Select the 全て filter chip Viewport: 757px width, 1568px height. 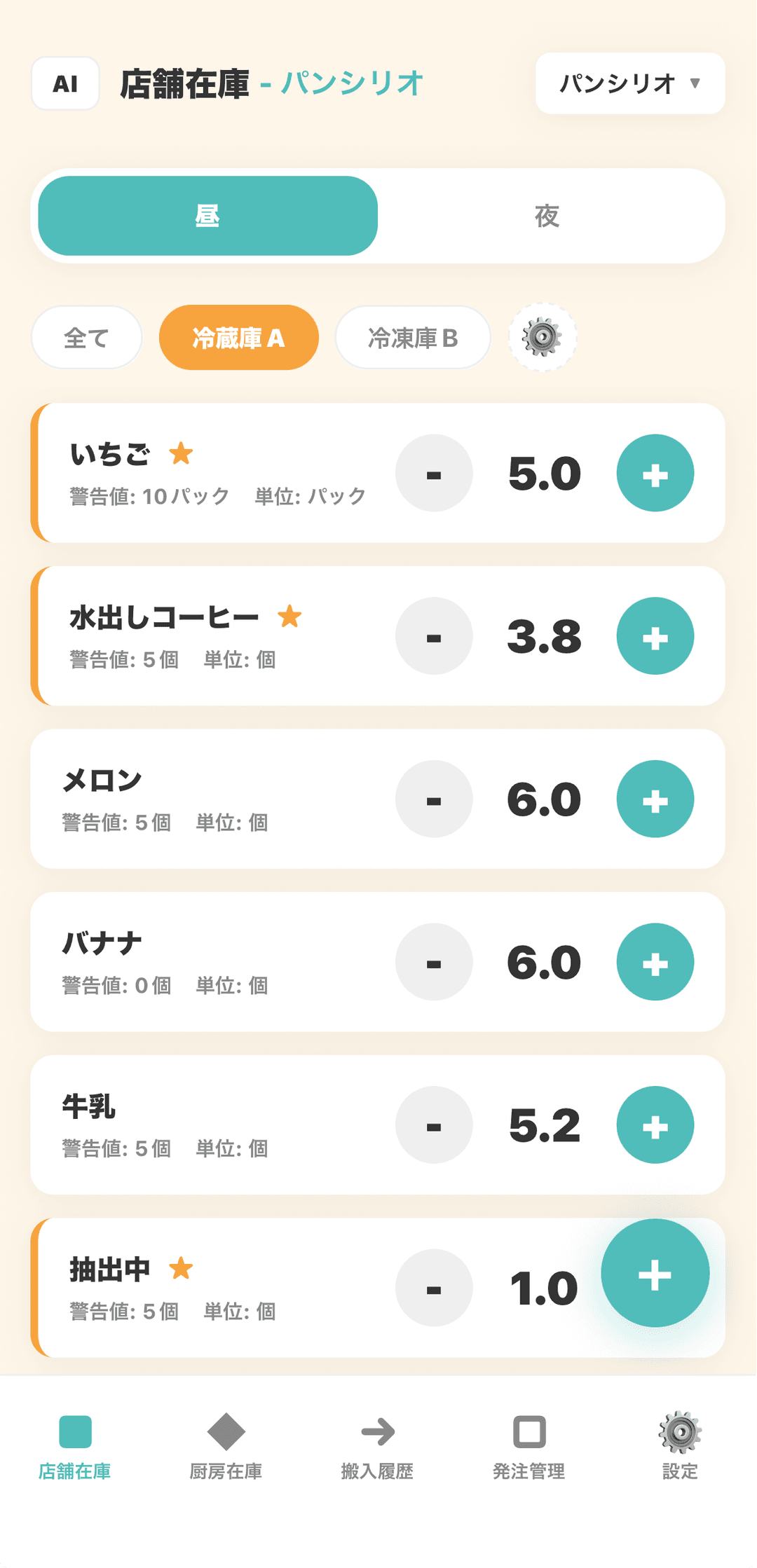coord(86,337)
